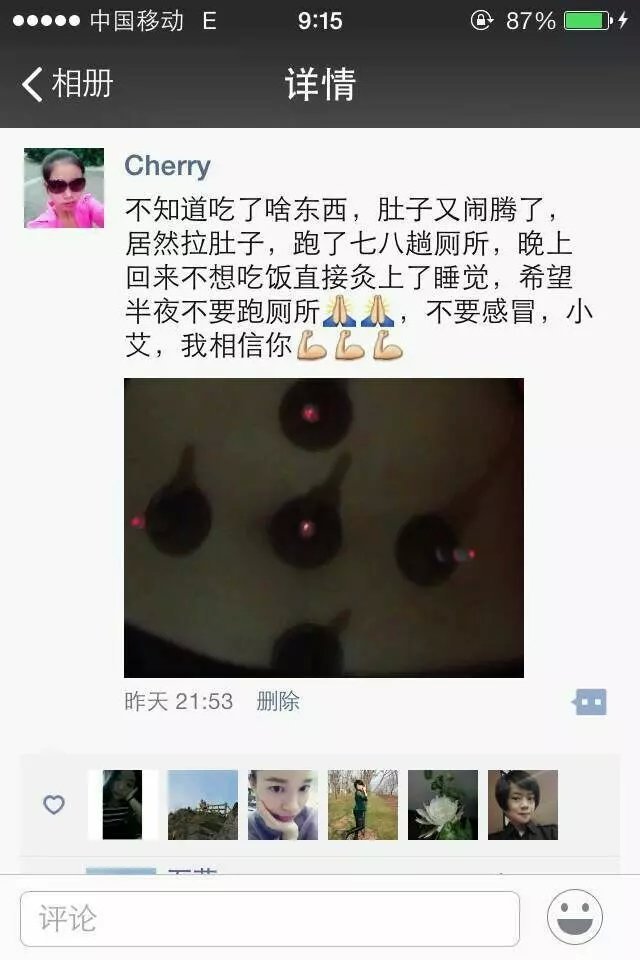Go back to 相册
Screen dimensions: 640x960
(x=68, y=84)
